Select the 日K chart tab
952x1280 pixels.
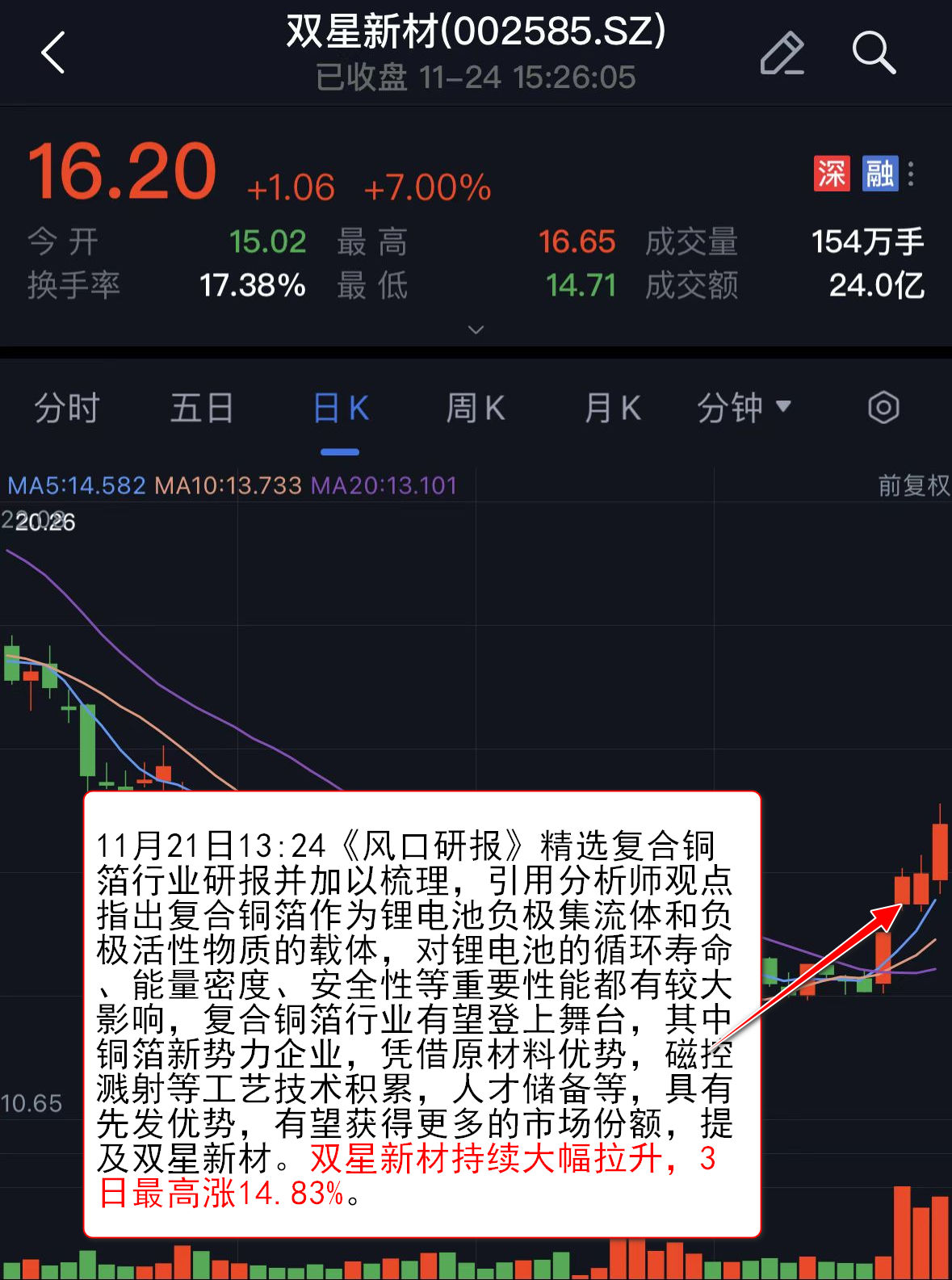(x=340, y=408)
